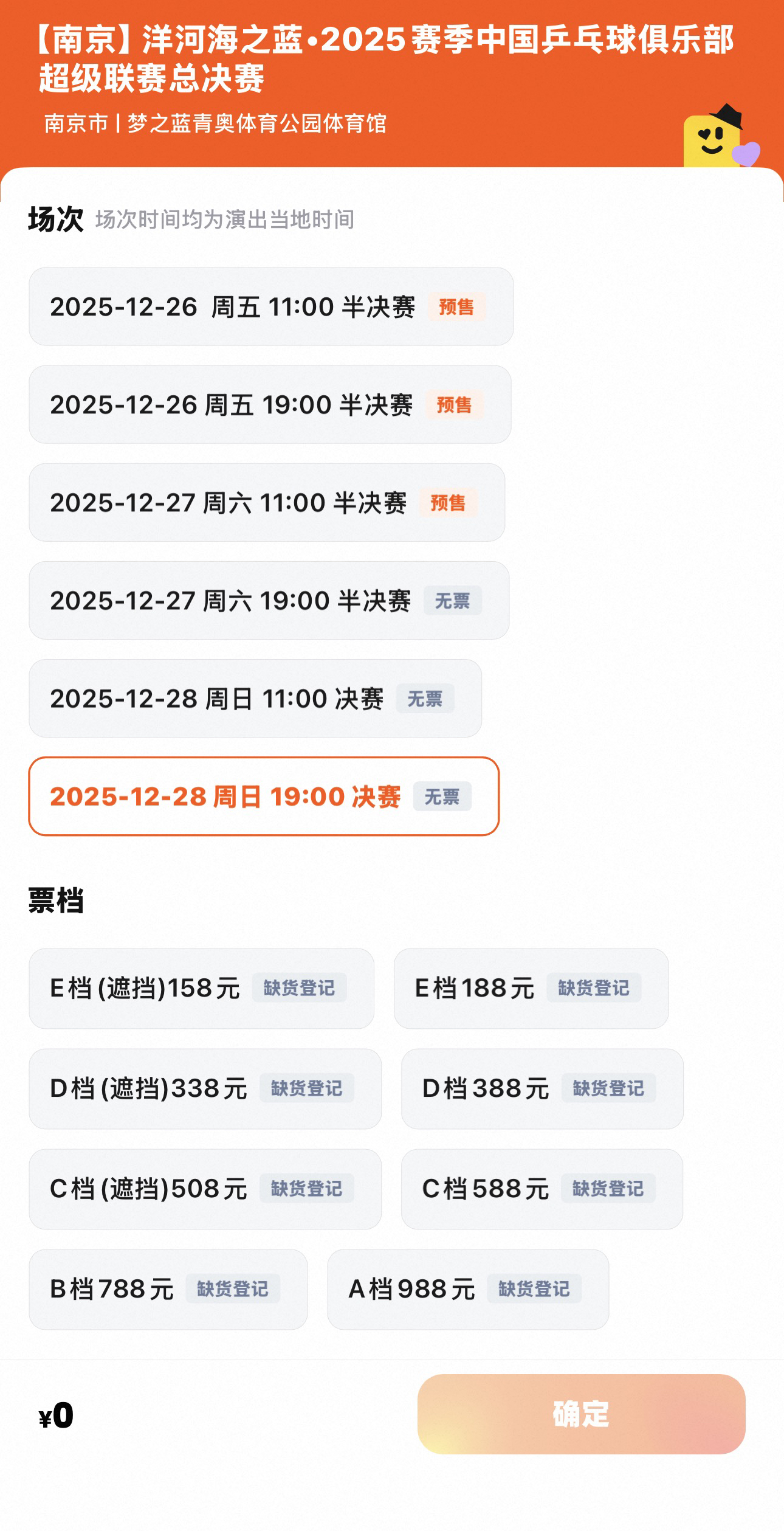
Task: Tap the 2025-12-28 周日 19:00 决赛 session
Action: point(263,796)
